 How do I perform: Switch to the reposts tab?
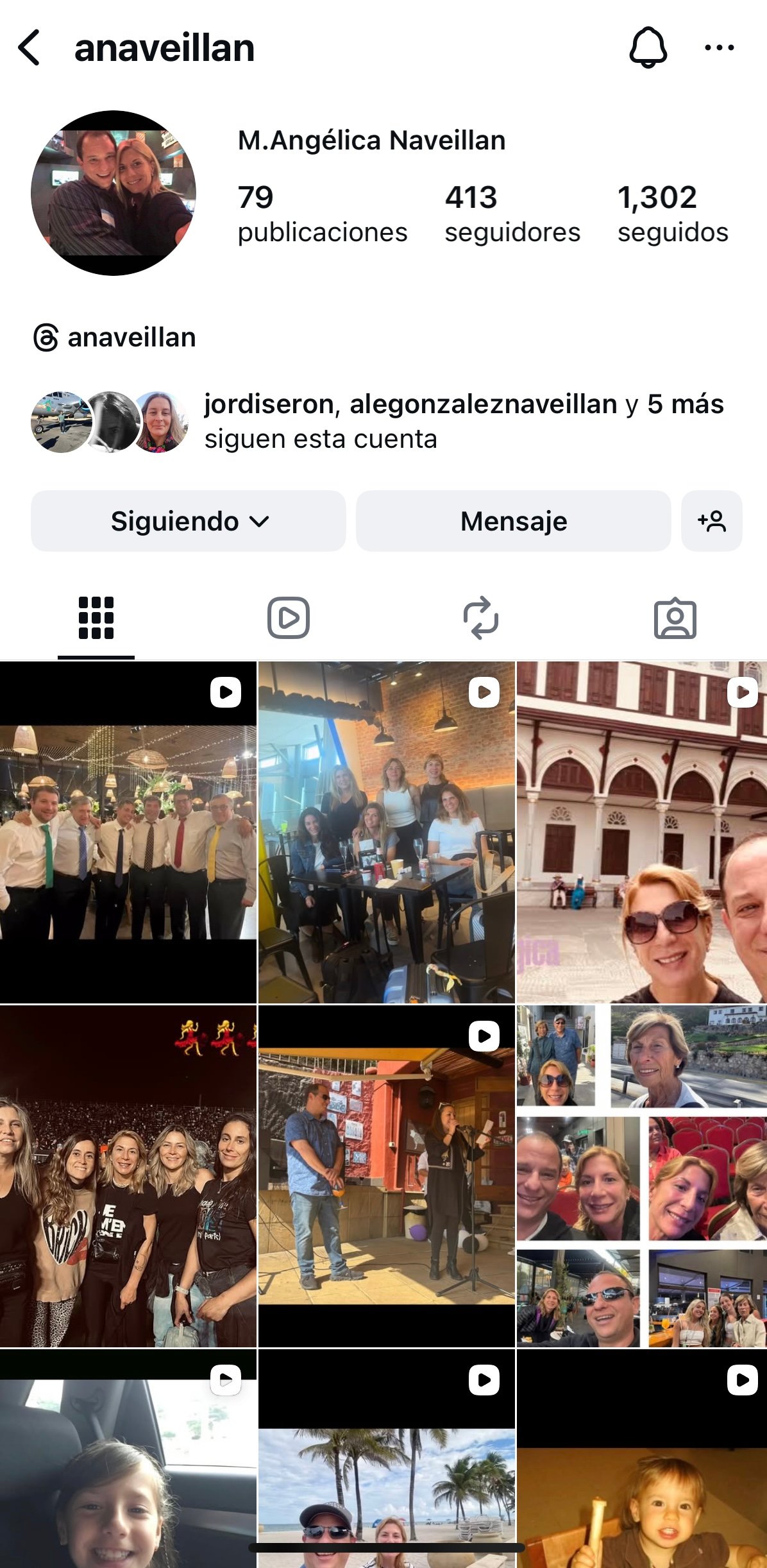click(480, 618)
